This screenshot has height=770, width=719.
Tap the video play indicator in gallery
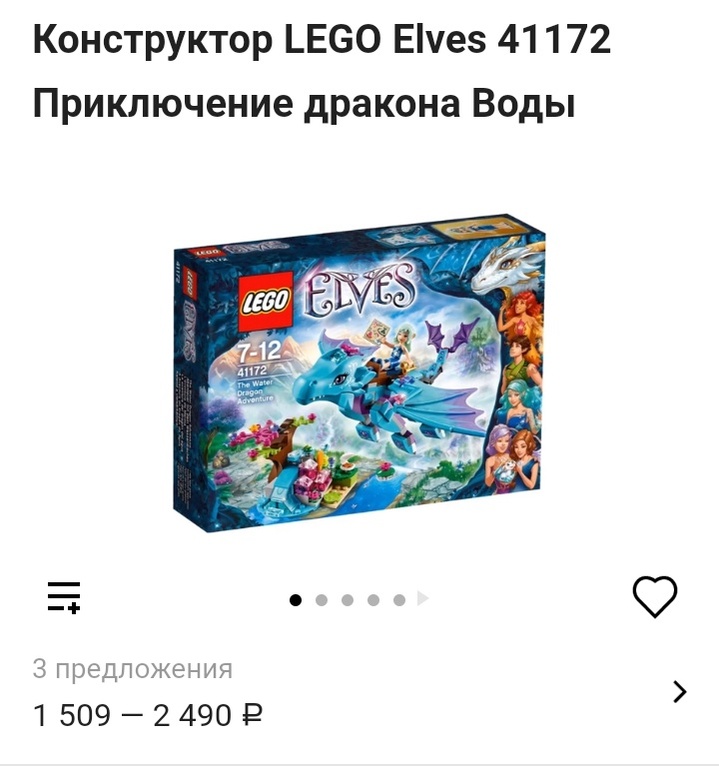423,598
